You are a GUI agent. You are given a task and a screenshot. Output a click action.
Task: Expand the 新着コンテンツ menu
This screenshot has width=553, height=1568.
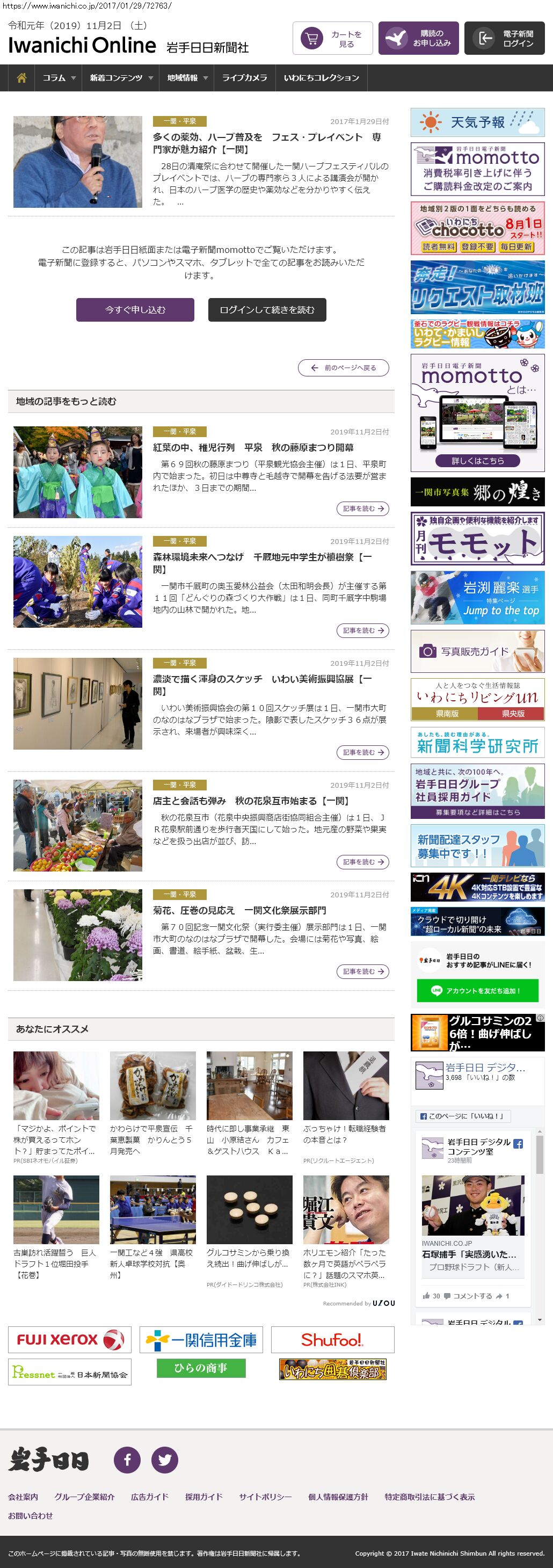coord(120,78)
